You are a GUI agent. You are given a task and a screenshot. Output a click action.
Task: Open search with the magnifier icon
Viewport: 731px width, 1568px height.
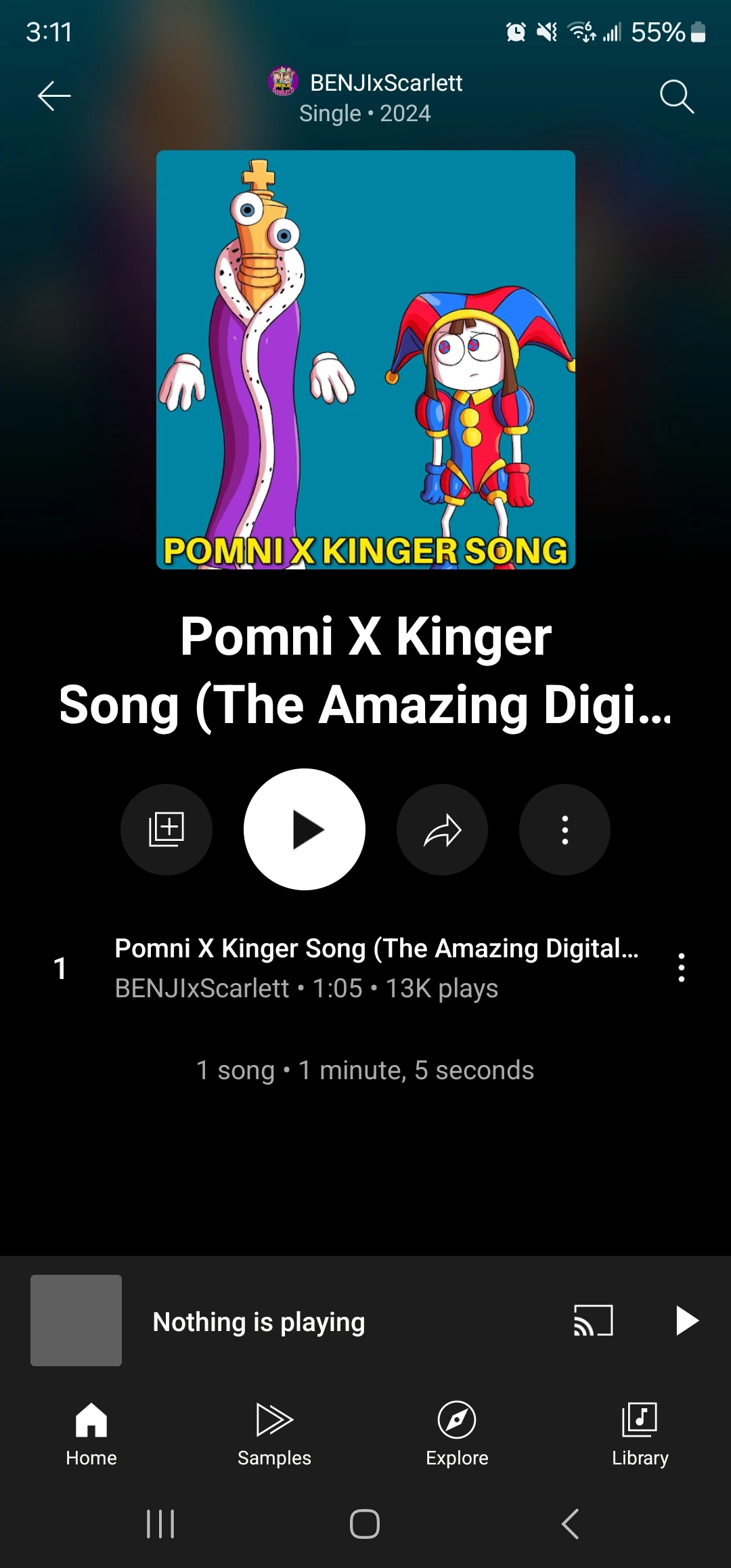[676, 97]
